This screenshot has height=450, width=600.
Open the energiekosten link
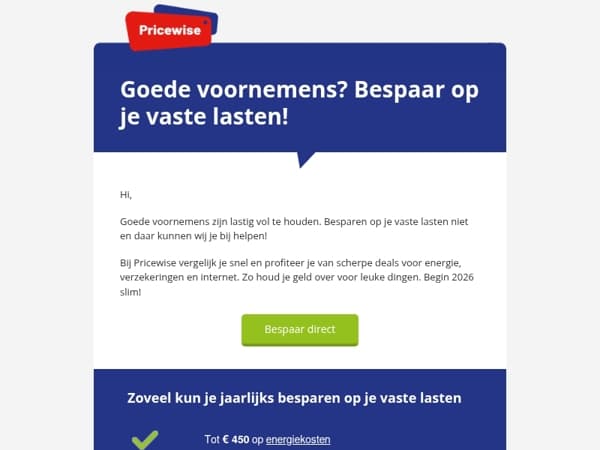tap(298, 440)
